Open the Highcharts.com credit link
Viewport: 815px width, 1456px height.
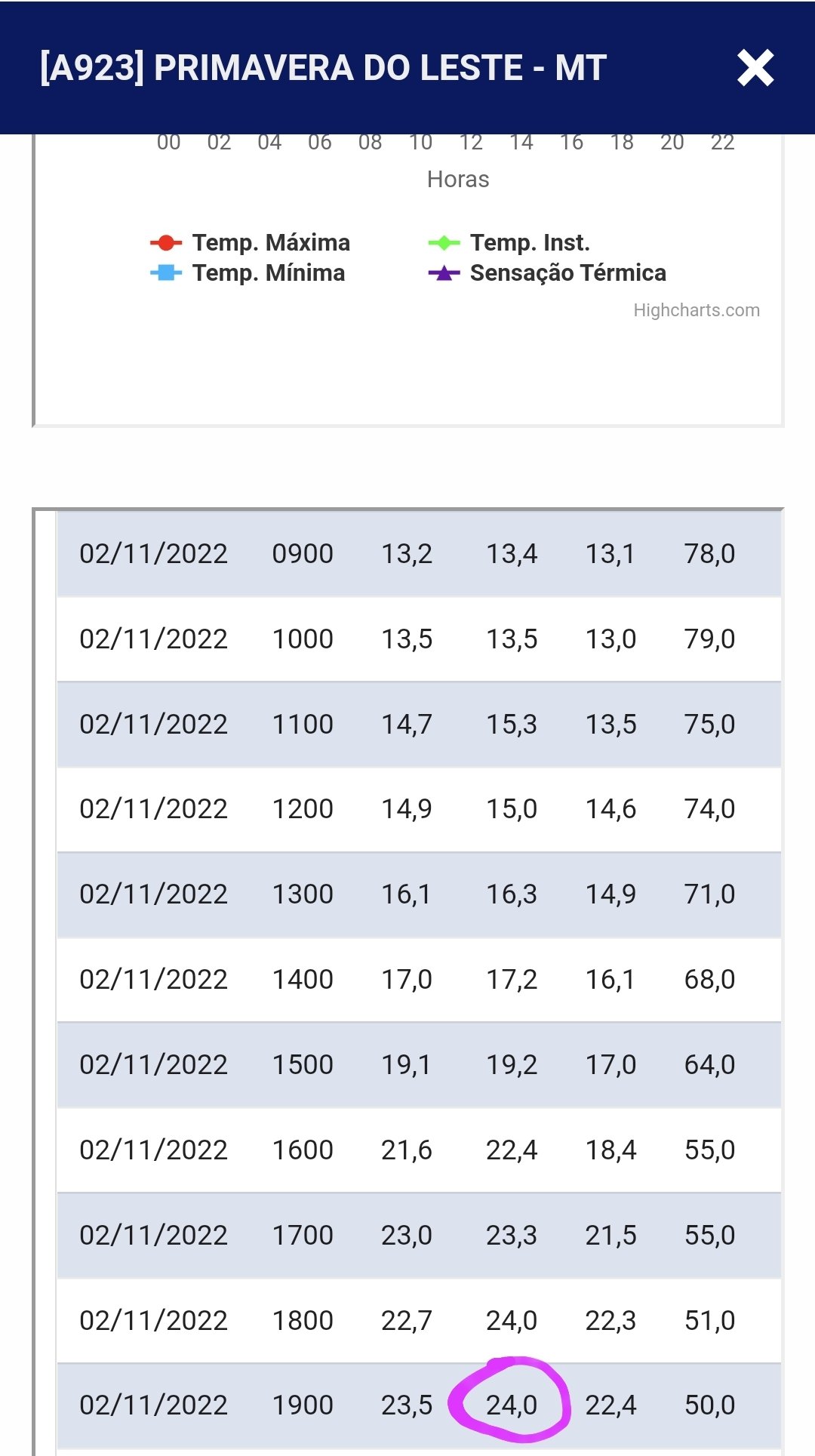(x=697, y=310)
